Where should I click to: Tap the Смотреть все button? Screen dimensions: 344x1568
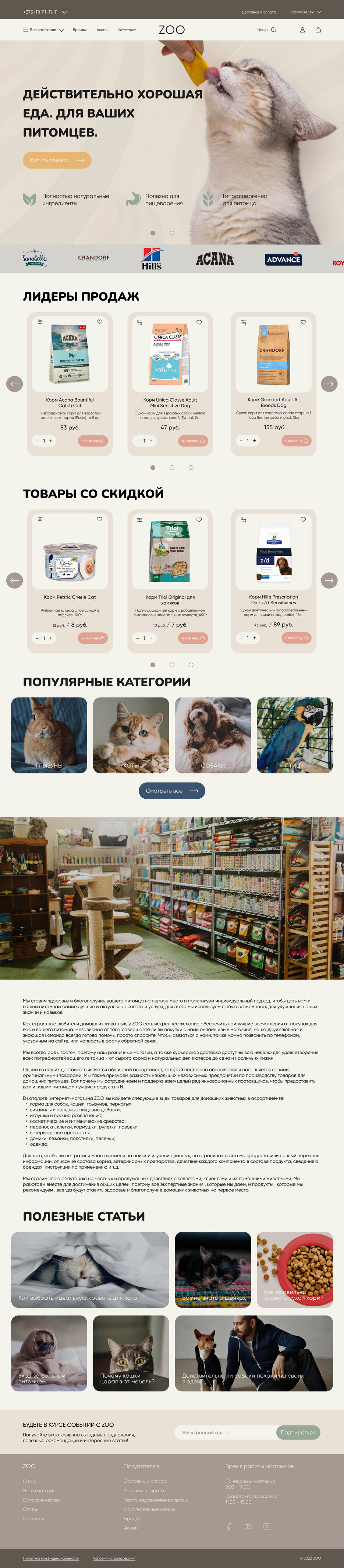(x=172, y=791)
